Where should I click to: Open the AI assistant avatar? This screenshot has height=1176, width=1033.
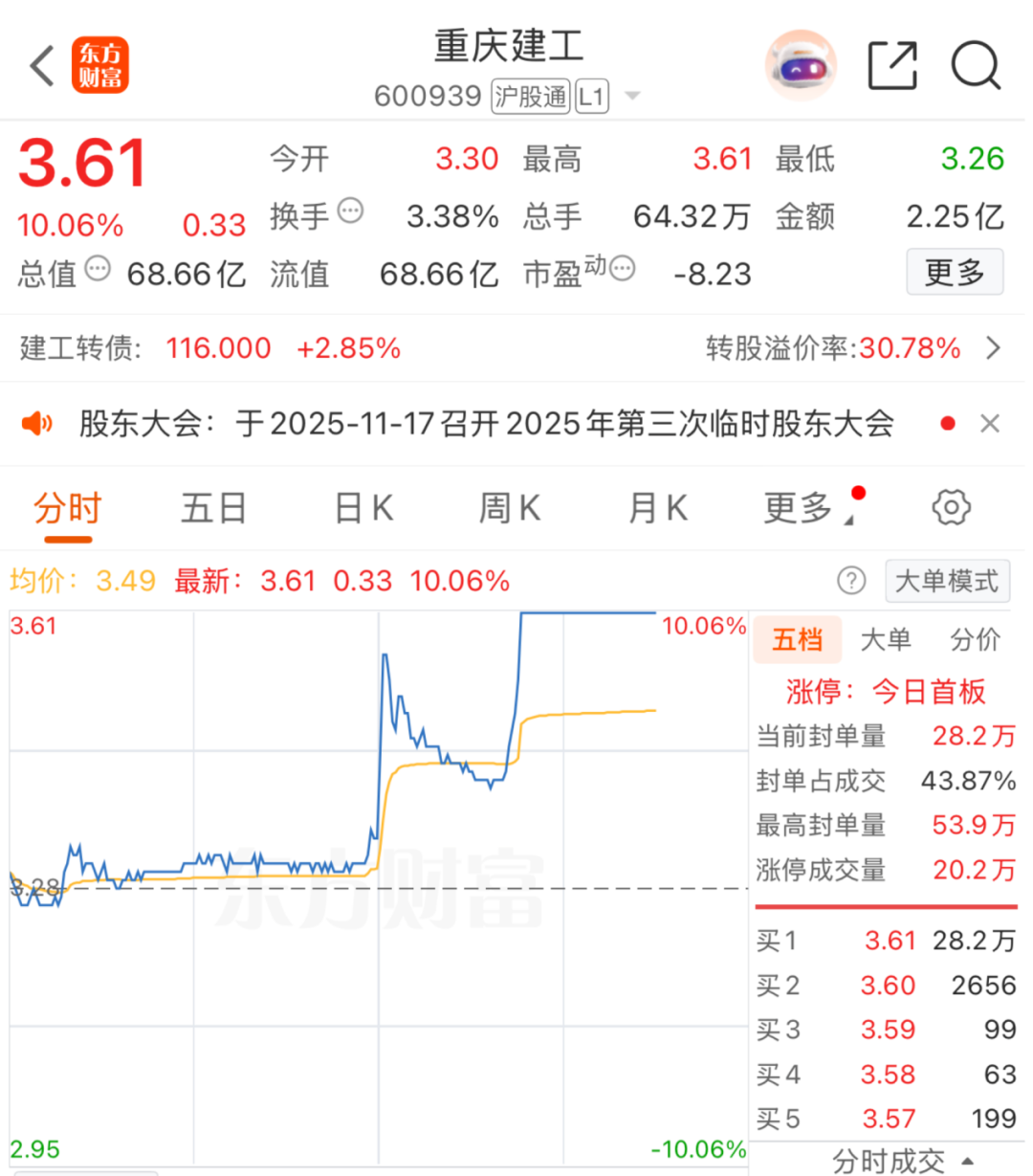[x=801, y=64]
